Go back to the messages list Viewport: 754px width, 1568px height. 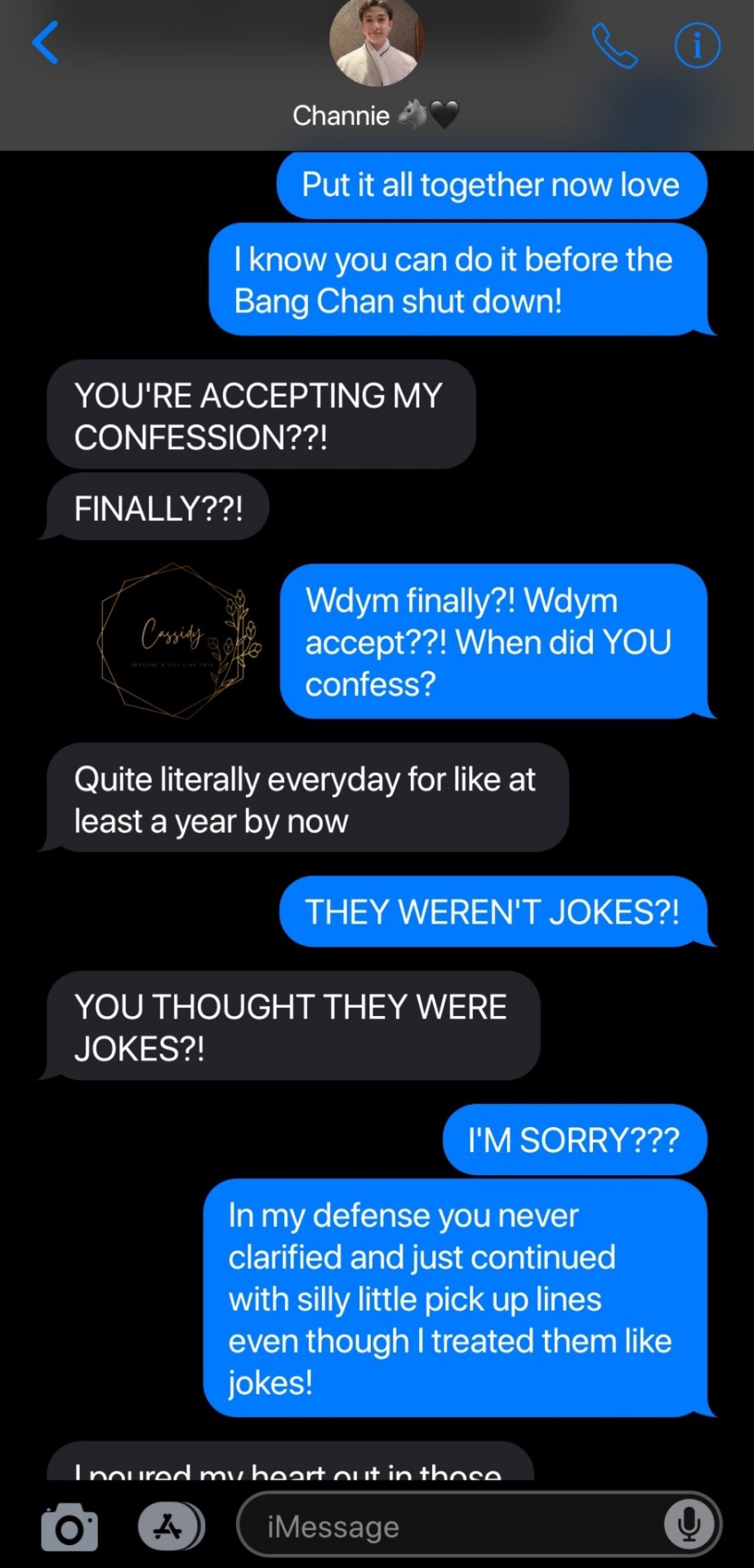[45, 43]
